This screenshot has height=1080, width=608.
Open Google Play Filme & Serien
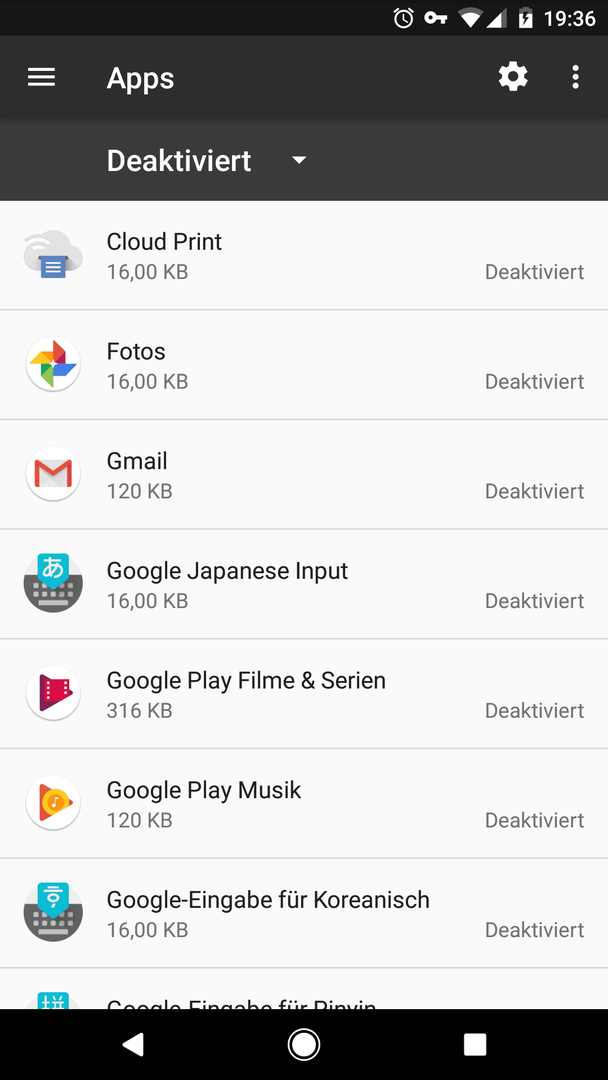click(304, 694)
